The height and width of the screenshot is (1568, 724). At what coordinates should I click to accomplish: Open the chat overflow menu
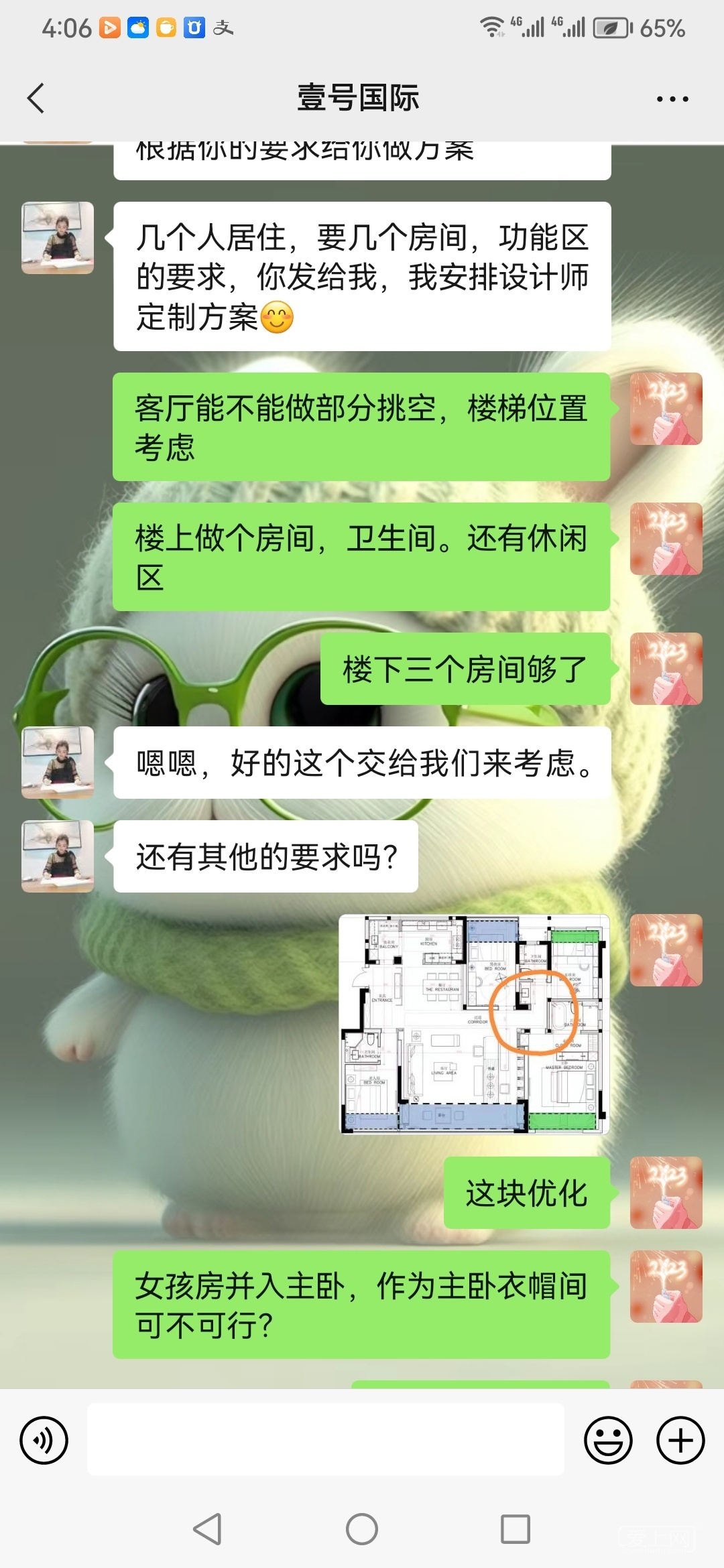[672, 99]
